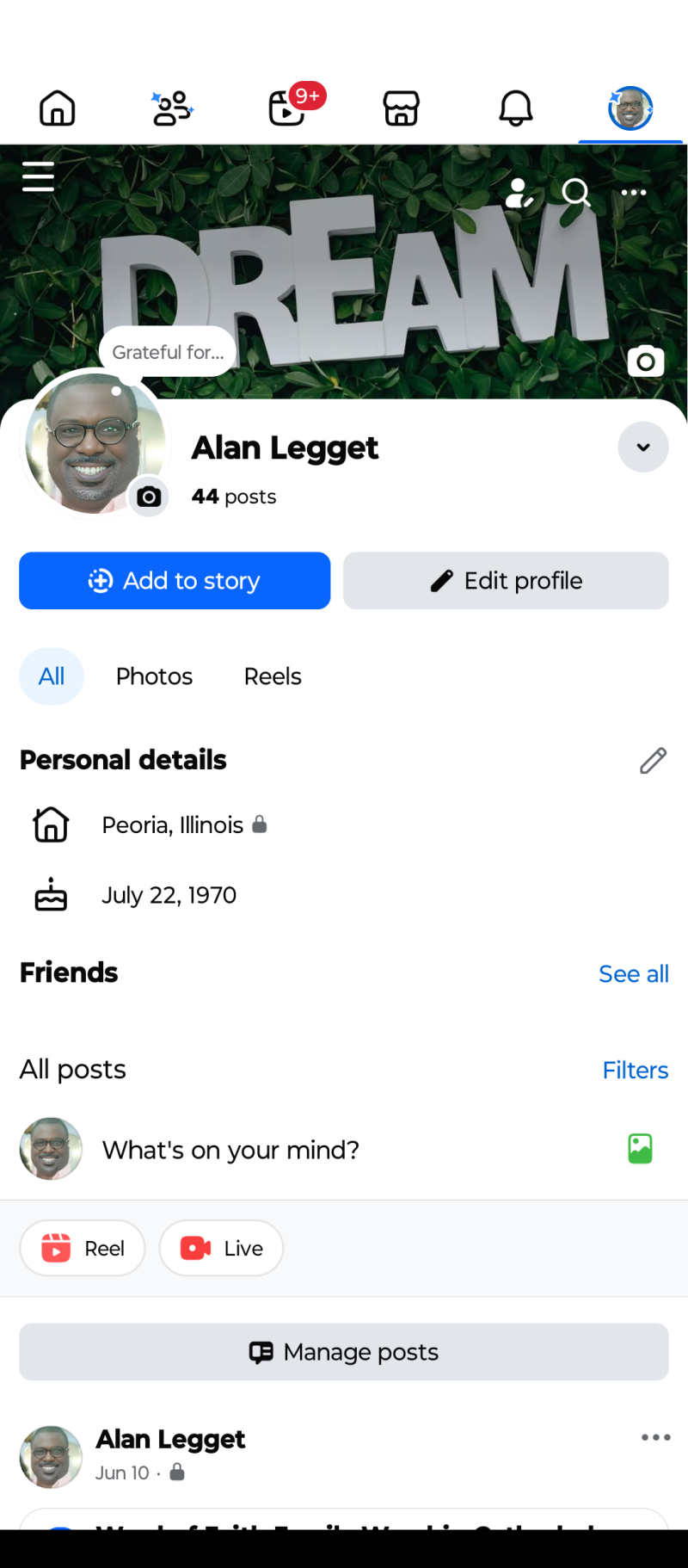Open the three-dot menu on cover photo
The width and height of the screenshot is (688, 1568).
634,193
